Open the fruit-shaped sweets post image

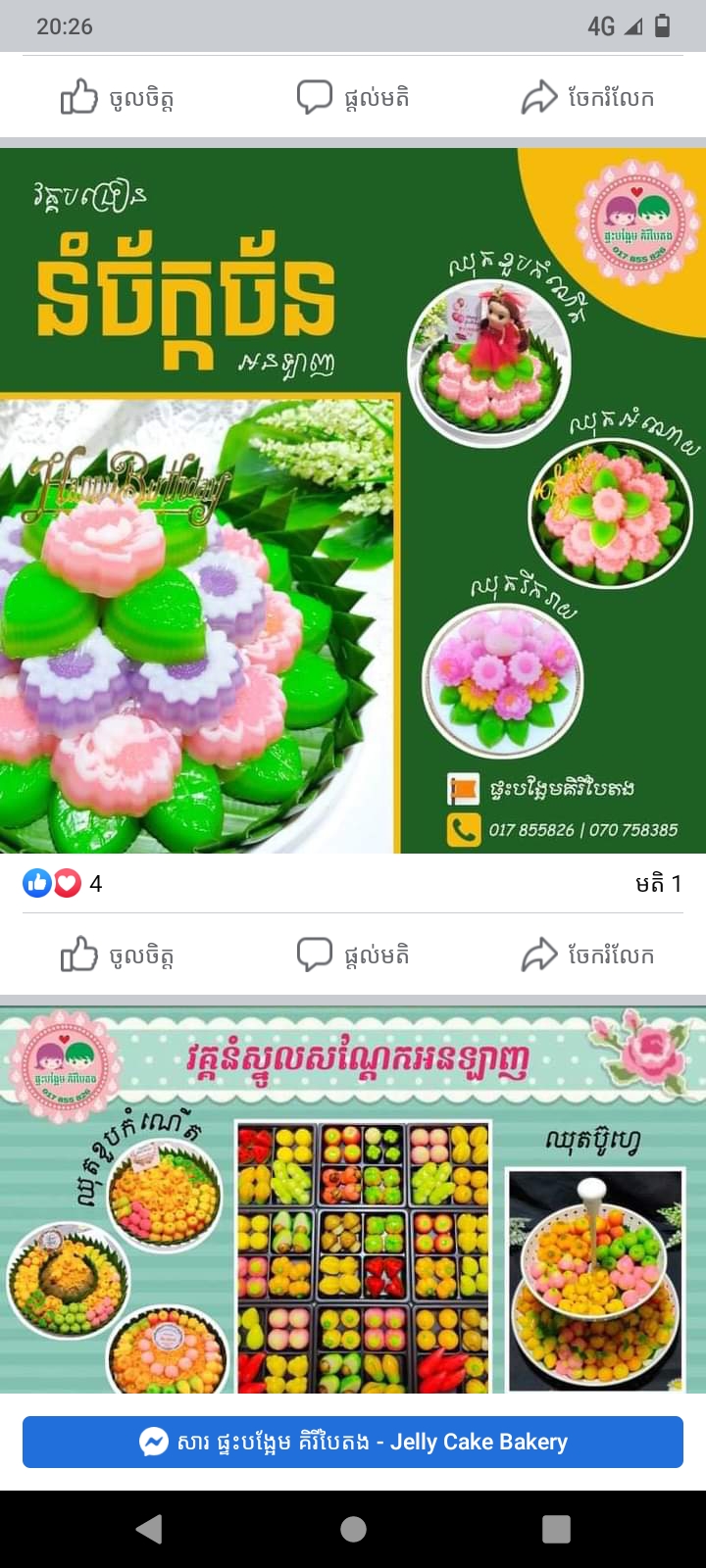point(353,1200)
